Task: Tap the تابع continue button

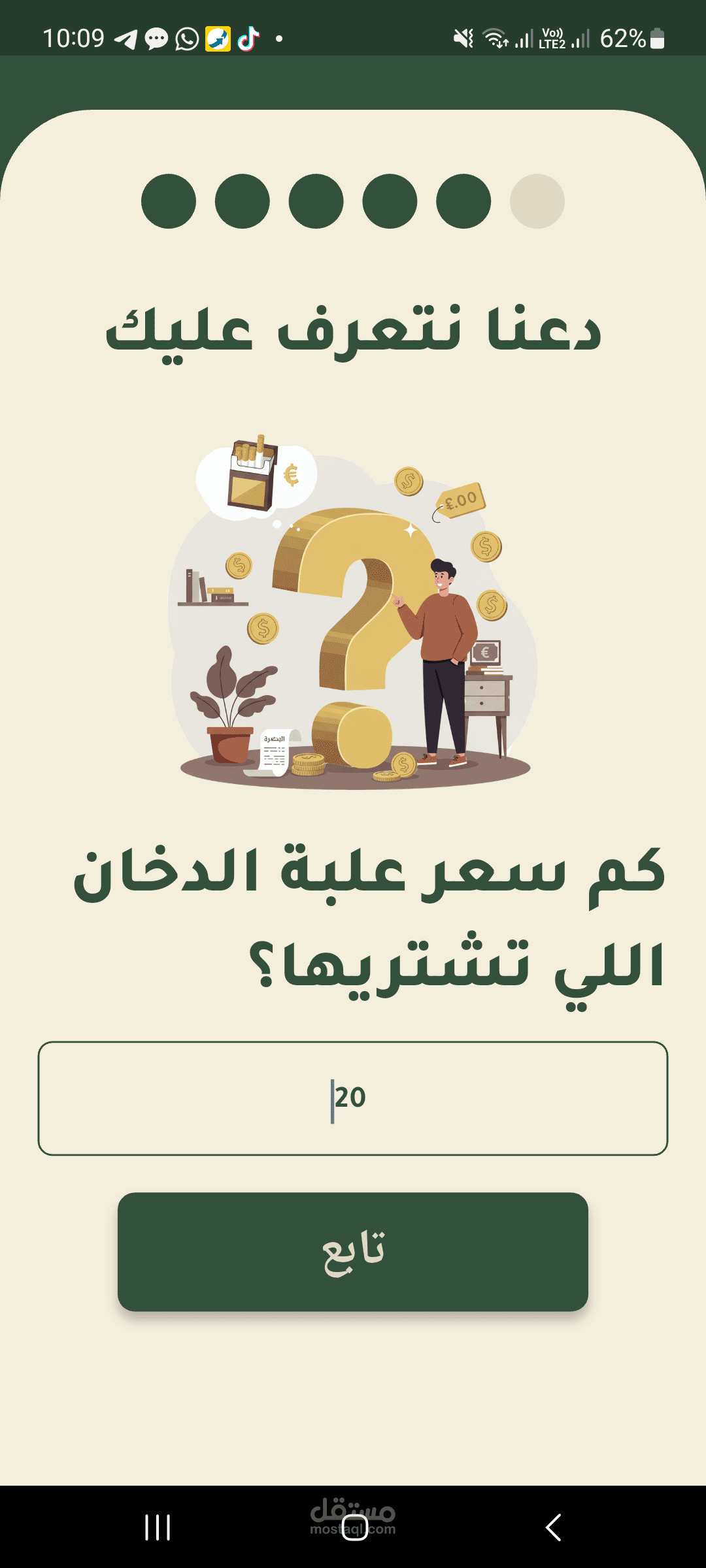Action: click(353, 1252)
